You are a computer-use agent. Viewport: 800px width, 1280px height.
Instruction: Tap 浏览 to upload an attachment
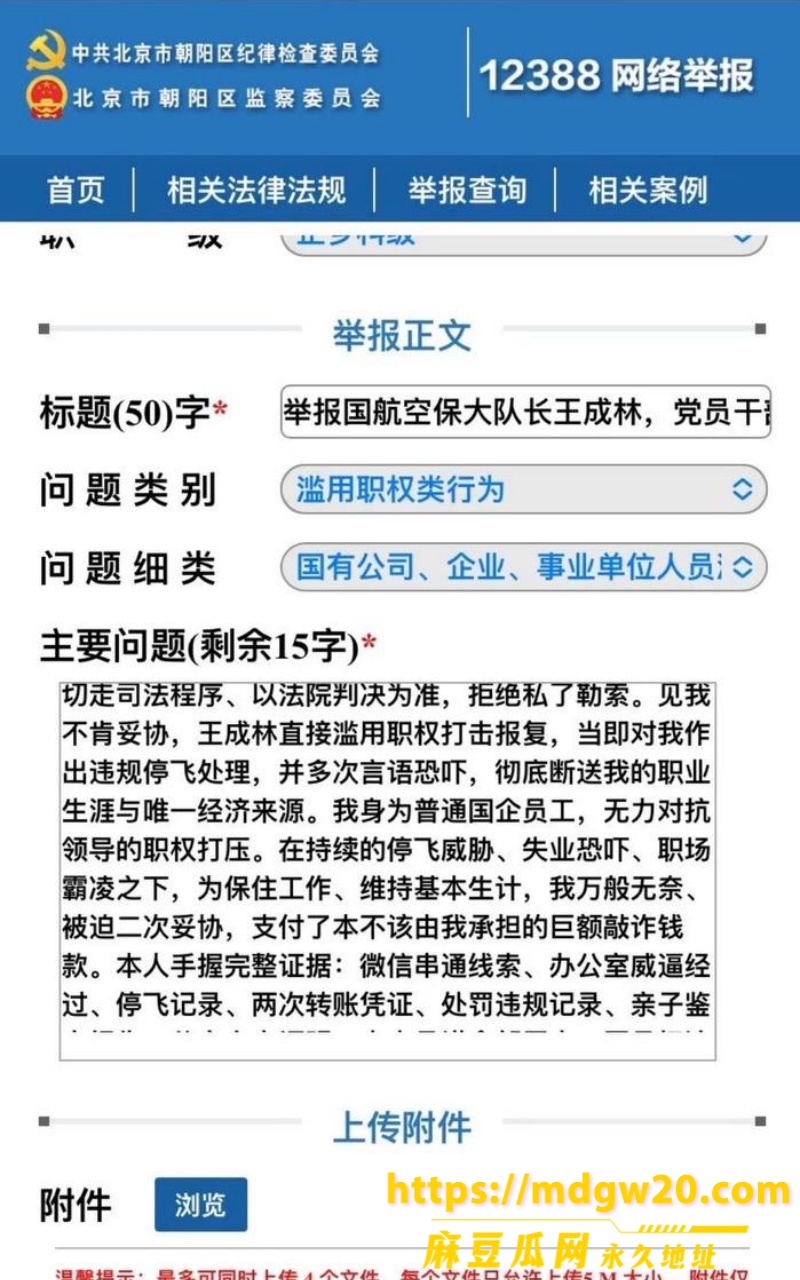click(x=200, y=1205)
